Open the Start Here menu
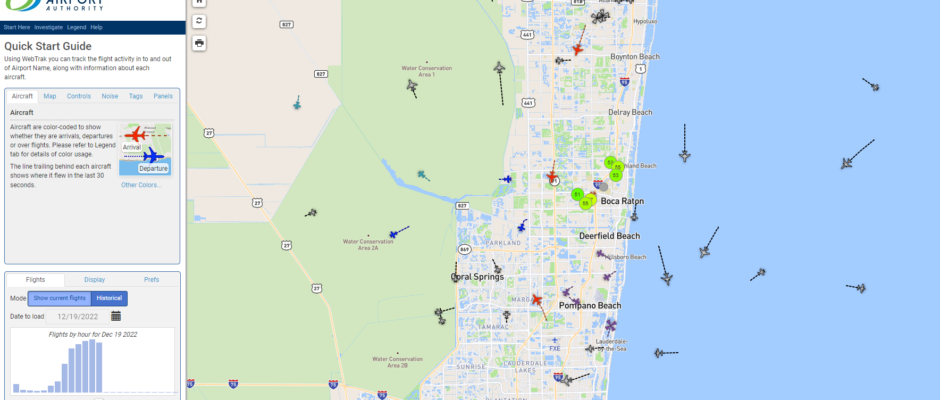Viewport: 940px width, 400px height. click(17, 27)
